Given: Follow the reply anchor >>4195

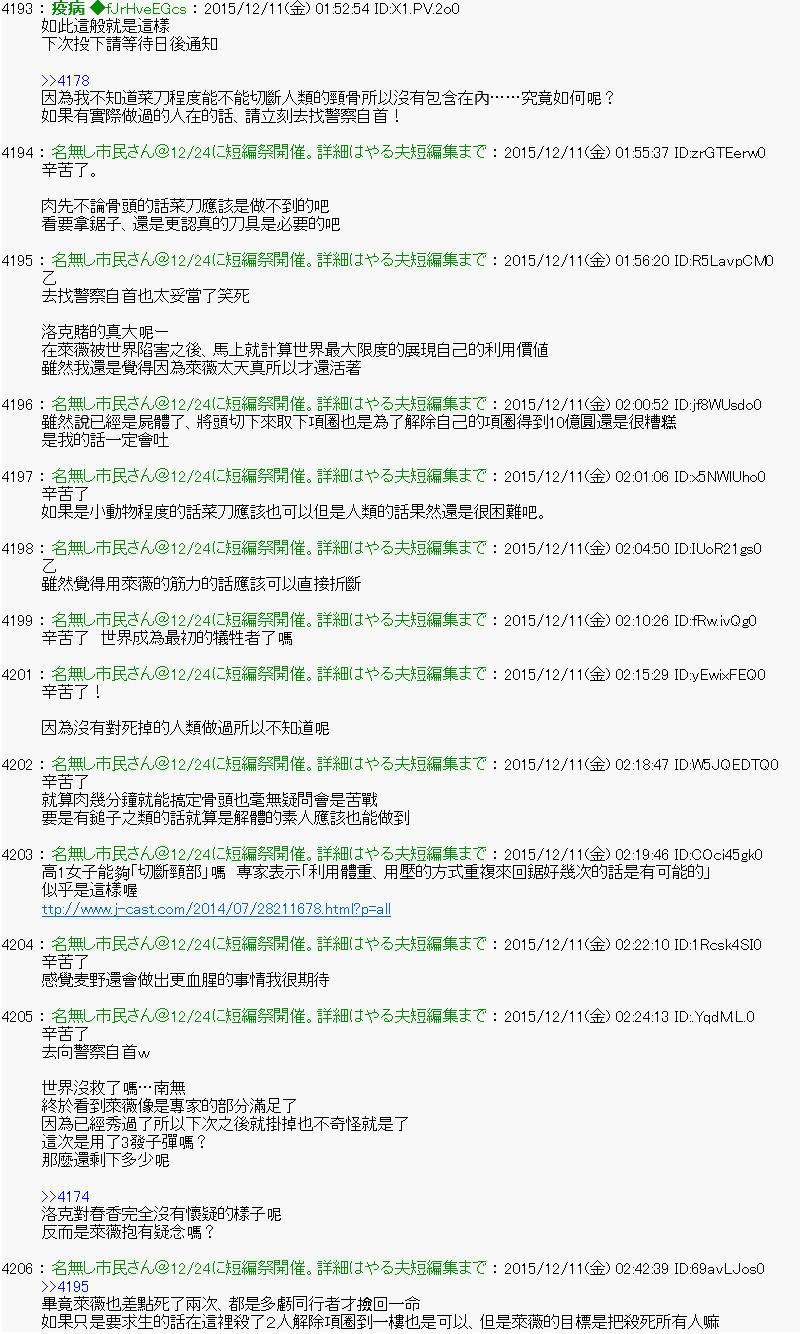Looking at the screenshot, I should 65,1285.
